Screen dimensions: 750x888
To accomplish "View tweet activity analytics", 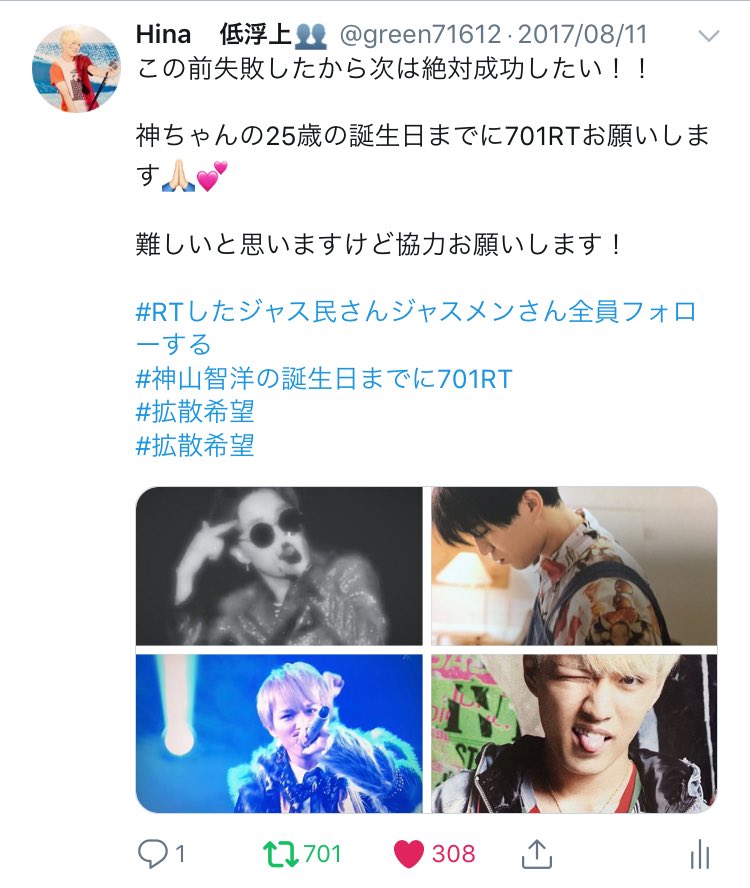I will [x=700, y=853].
